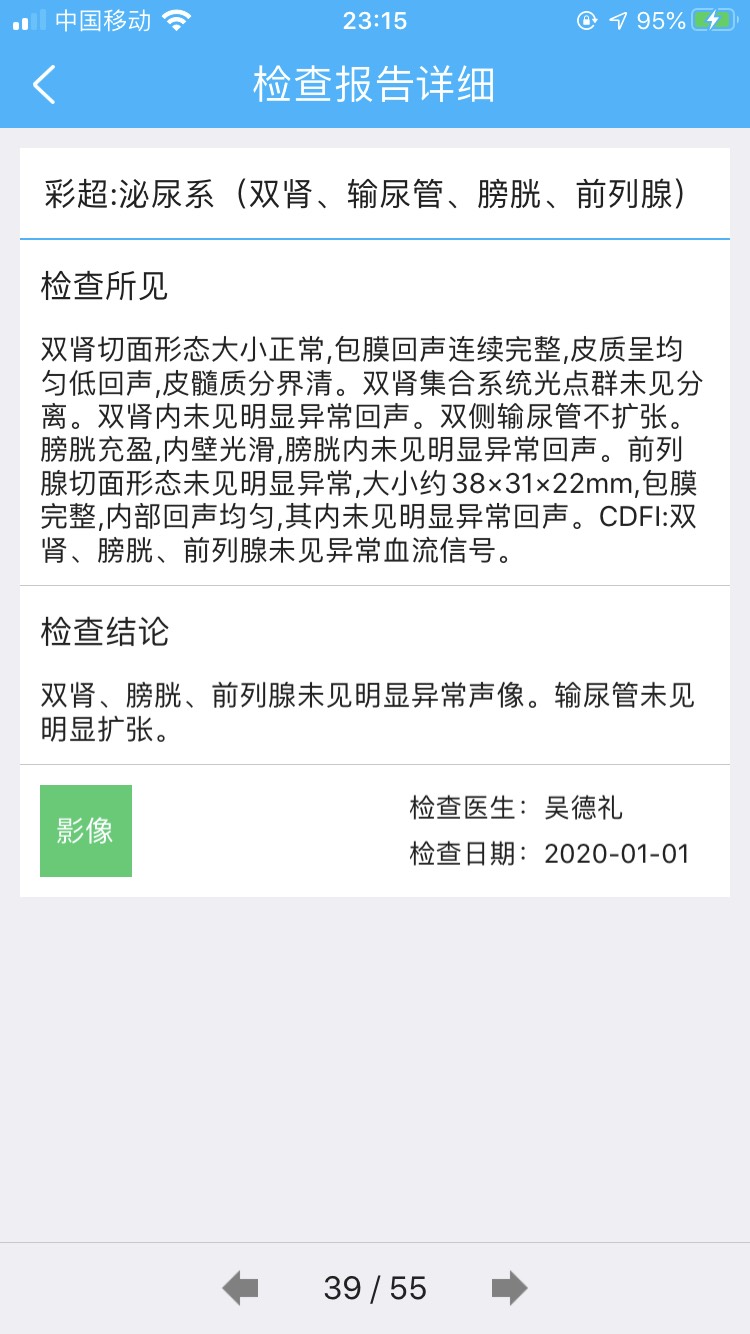Go to the next report using the right arrow

[x=509, y=1288]
